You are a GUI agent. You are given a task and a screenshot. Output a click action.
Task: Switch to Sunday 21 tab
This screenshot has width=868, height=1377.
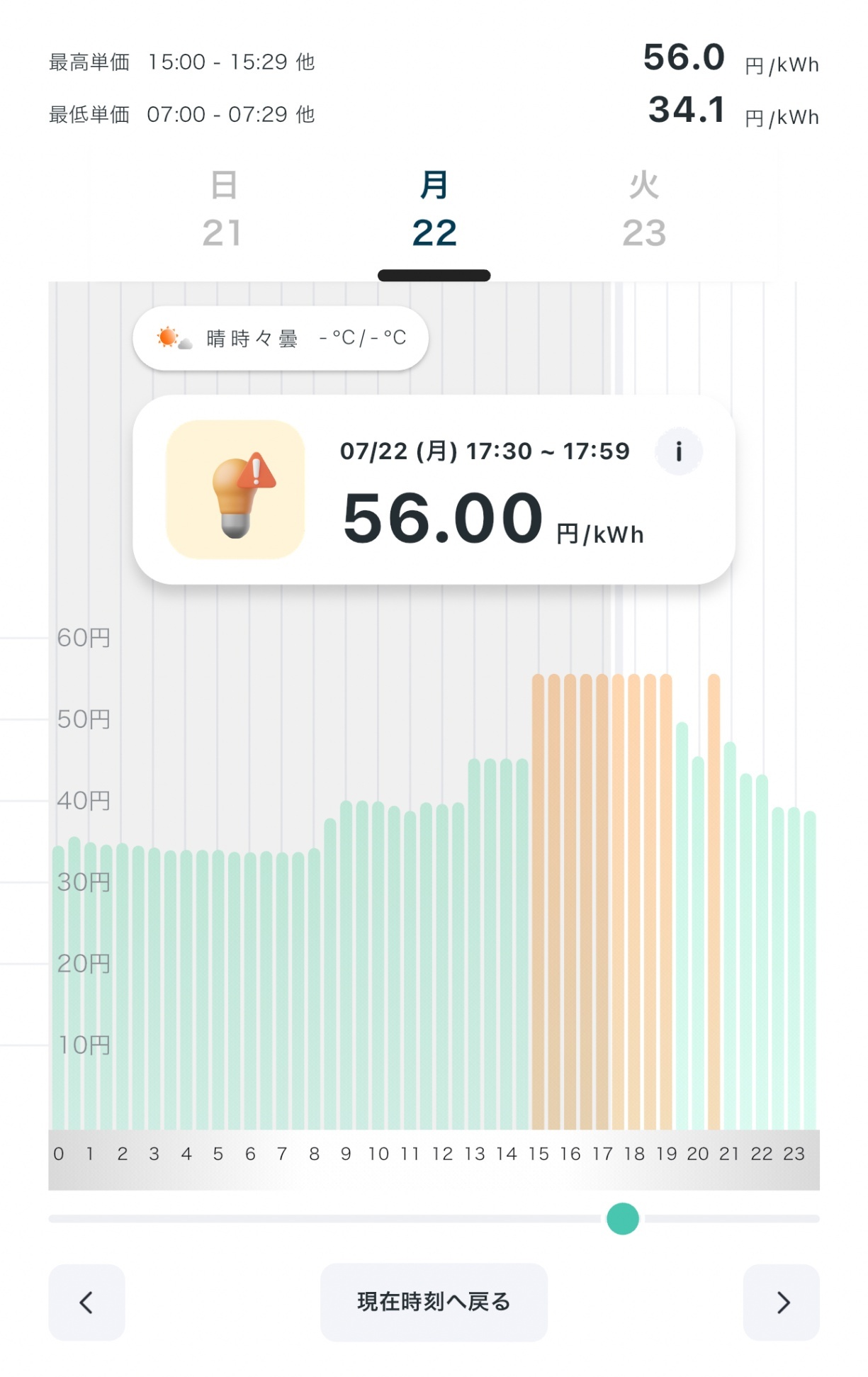(222, 210)
